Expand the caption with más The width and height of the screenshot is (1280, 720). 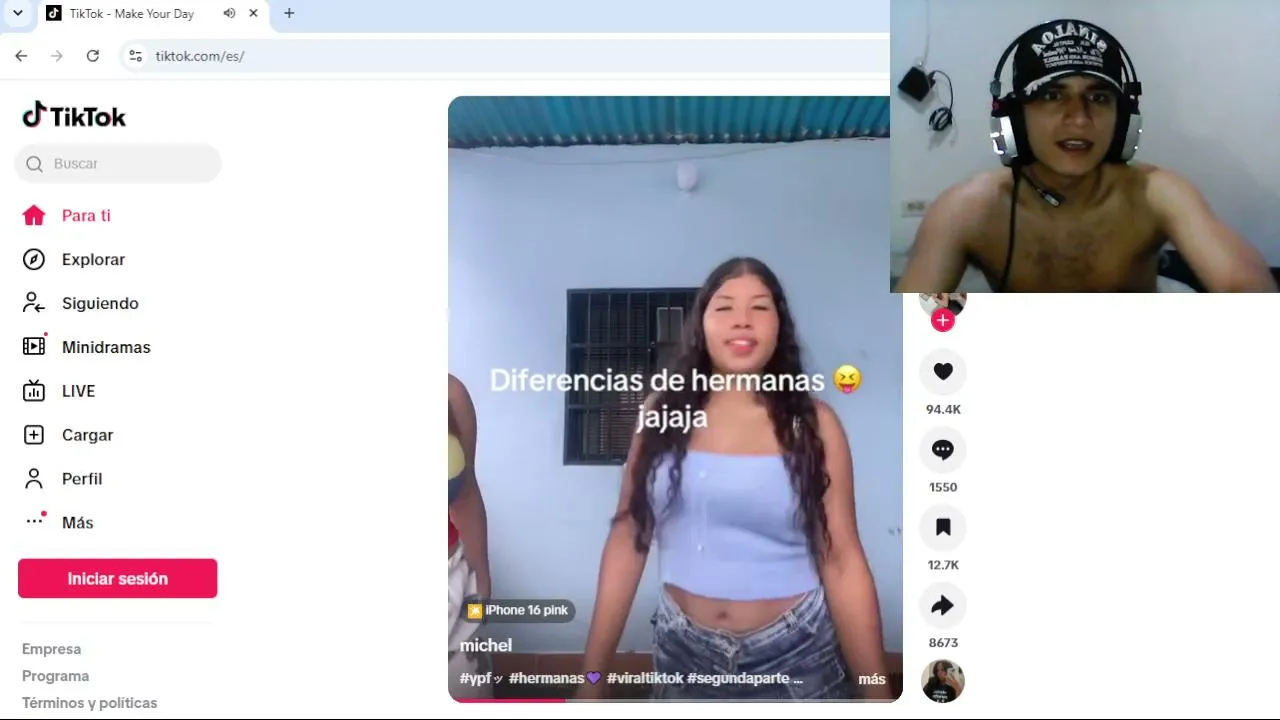point(872,679)
